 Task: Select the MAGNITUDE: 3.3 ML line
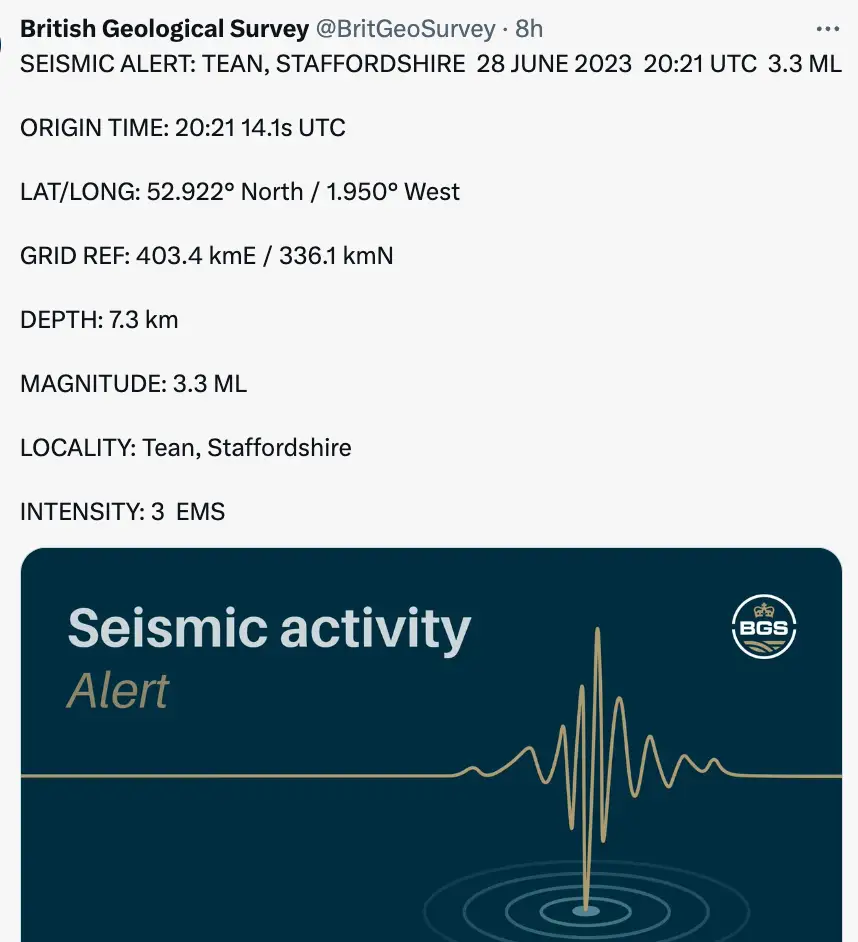[133, 383]
